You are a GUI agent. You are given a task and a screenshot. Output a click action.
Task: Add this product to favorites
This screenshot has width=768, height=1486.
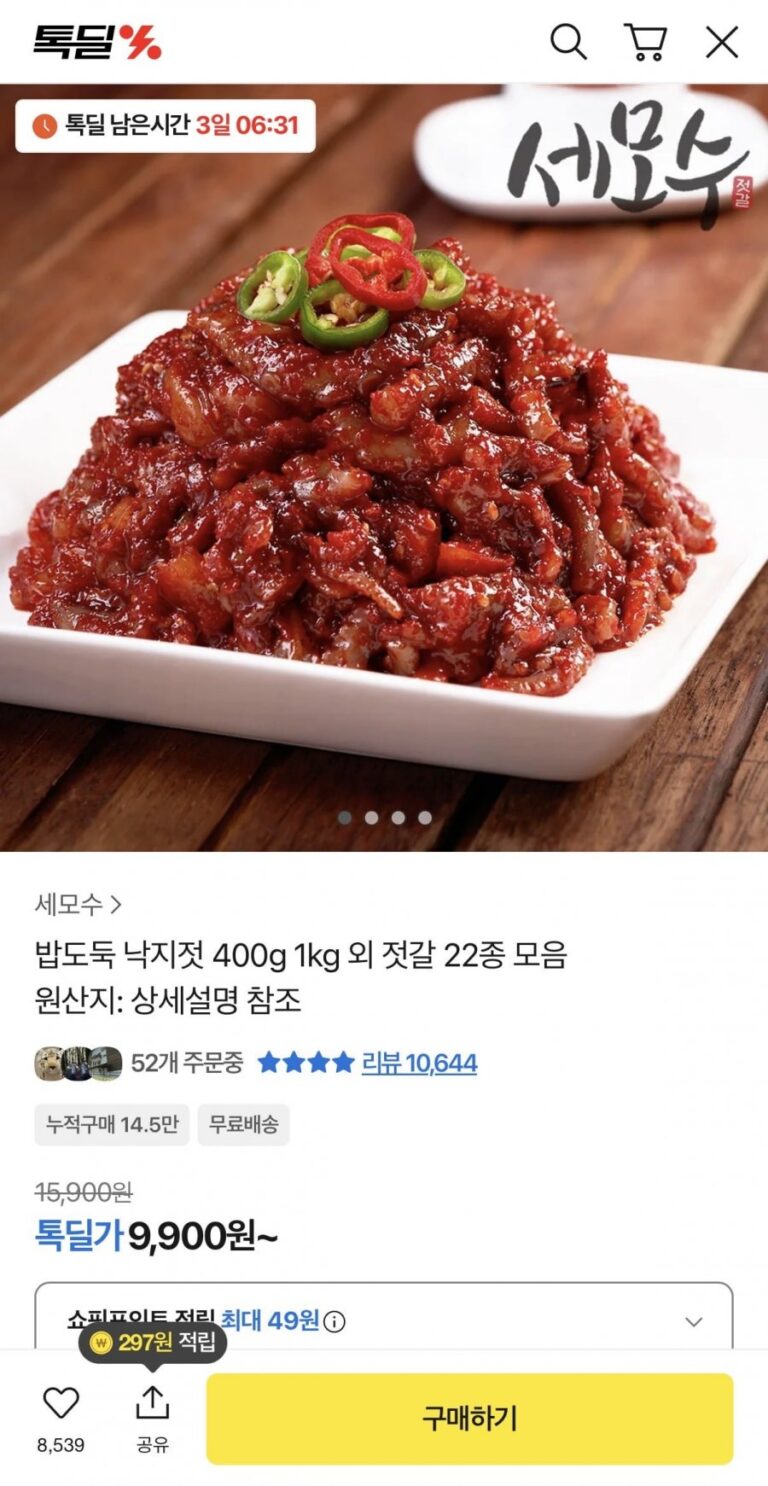tap(61, 1404)
